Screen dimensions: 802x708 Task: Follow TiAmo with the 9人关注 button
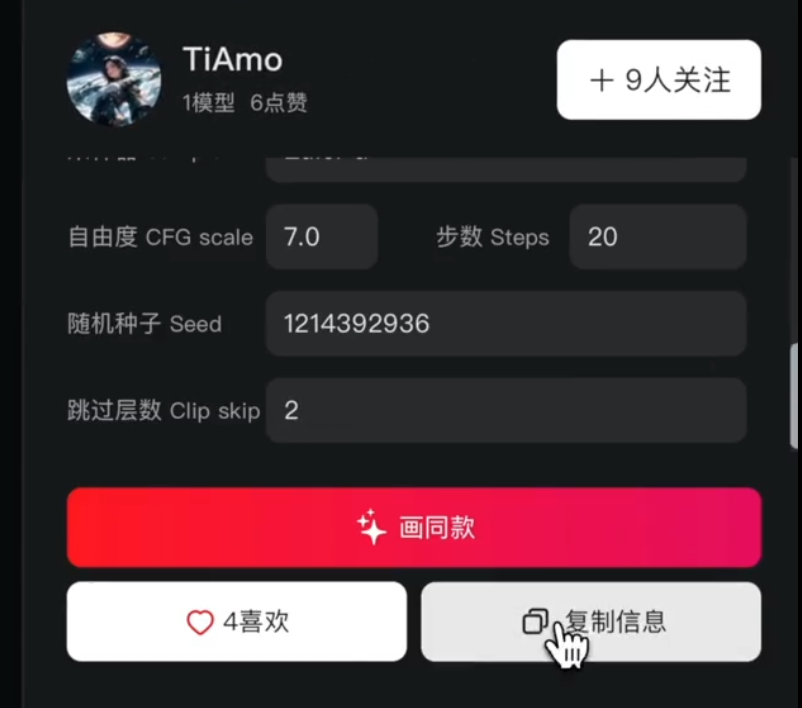pos(658,80)
